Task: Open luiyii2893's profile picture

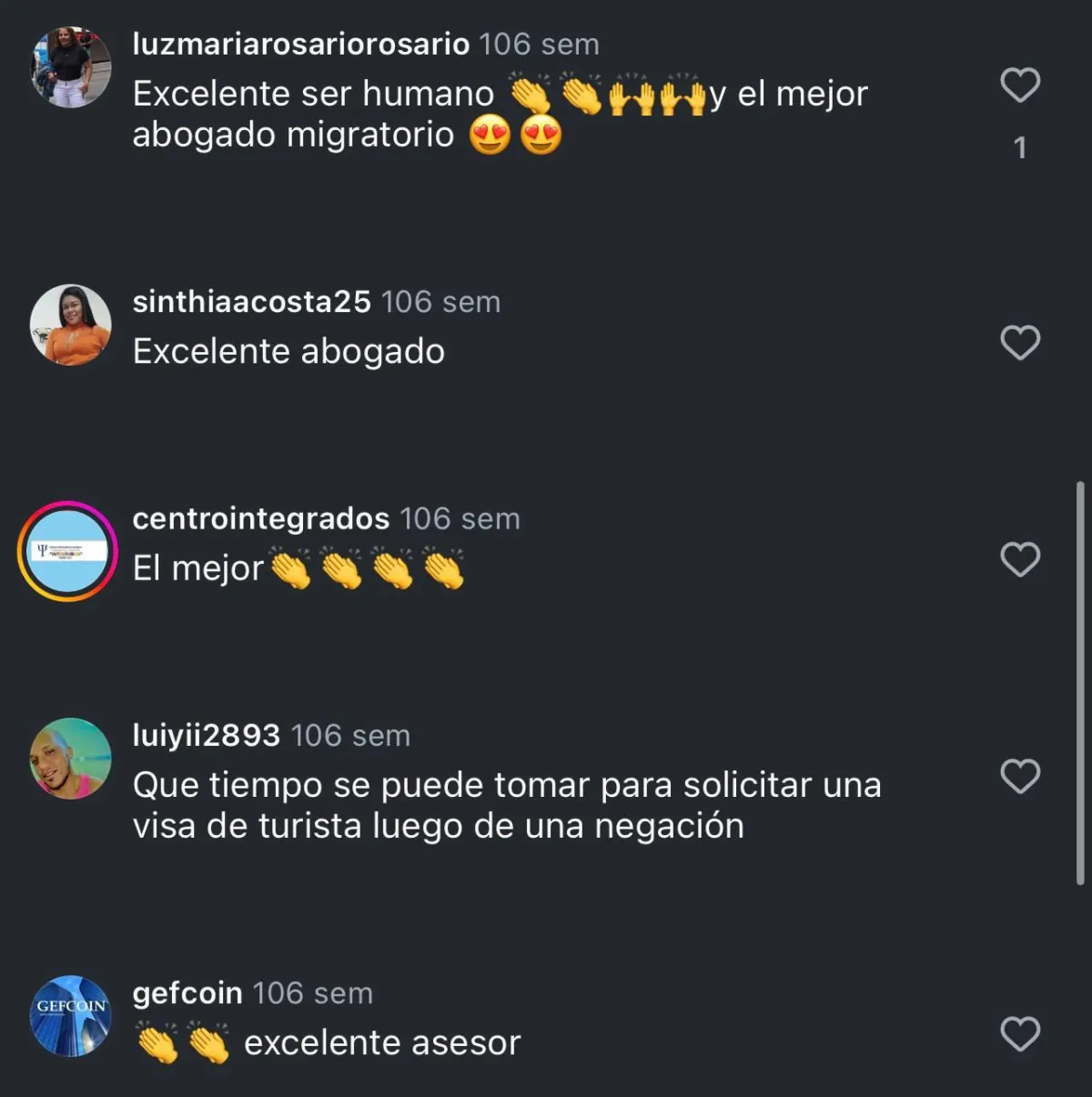Action: point(71,759)
